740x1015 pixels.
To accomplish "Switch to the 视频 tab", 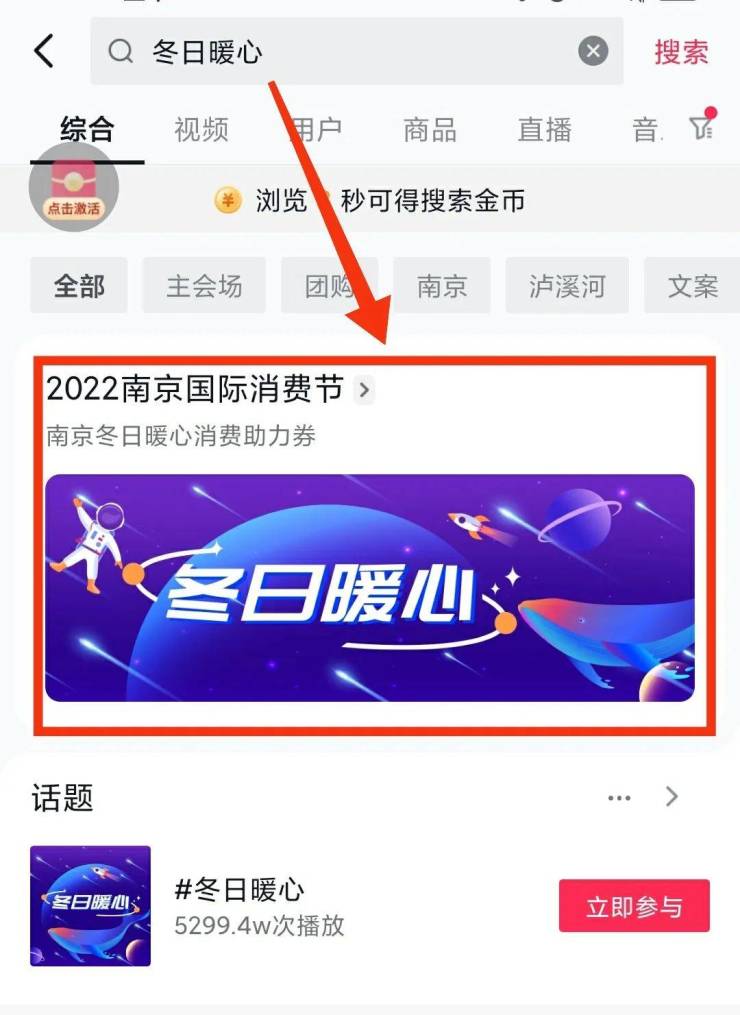I will point(201,129).
